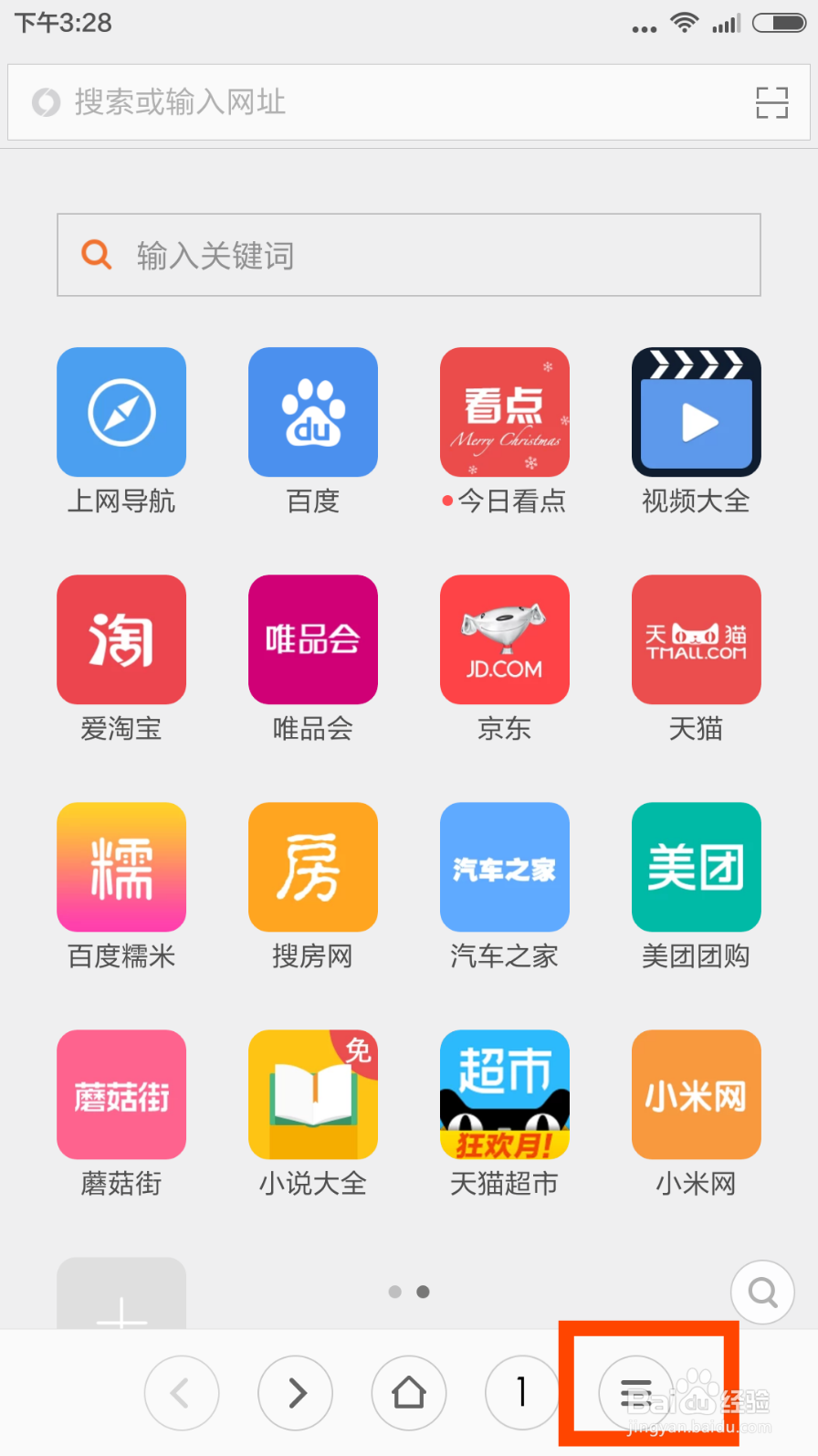Launch 天猫 (Tmall) from the home grid
This screenshot has width=818, height=1456.
pyautogui.click(x=696, y=639)
